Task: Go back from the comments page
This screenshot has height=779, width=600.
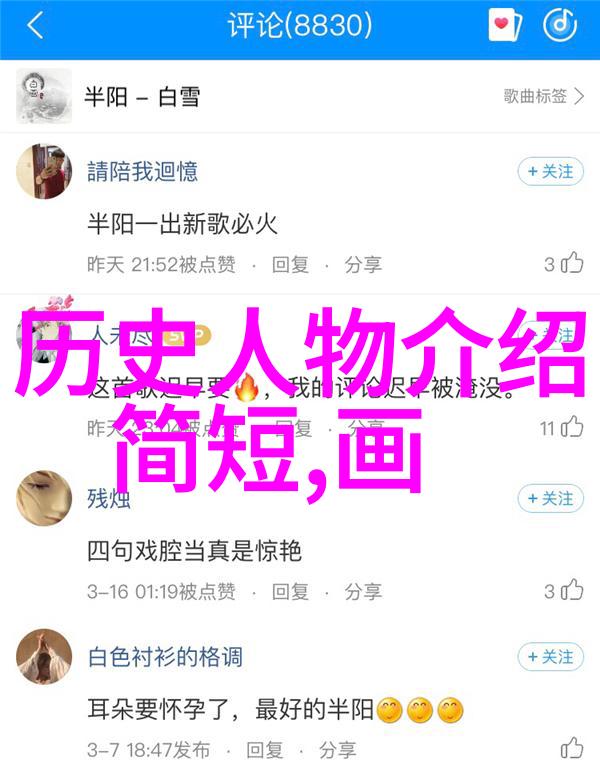Action: pos(35,27)
